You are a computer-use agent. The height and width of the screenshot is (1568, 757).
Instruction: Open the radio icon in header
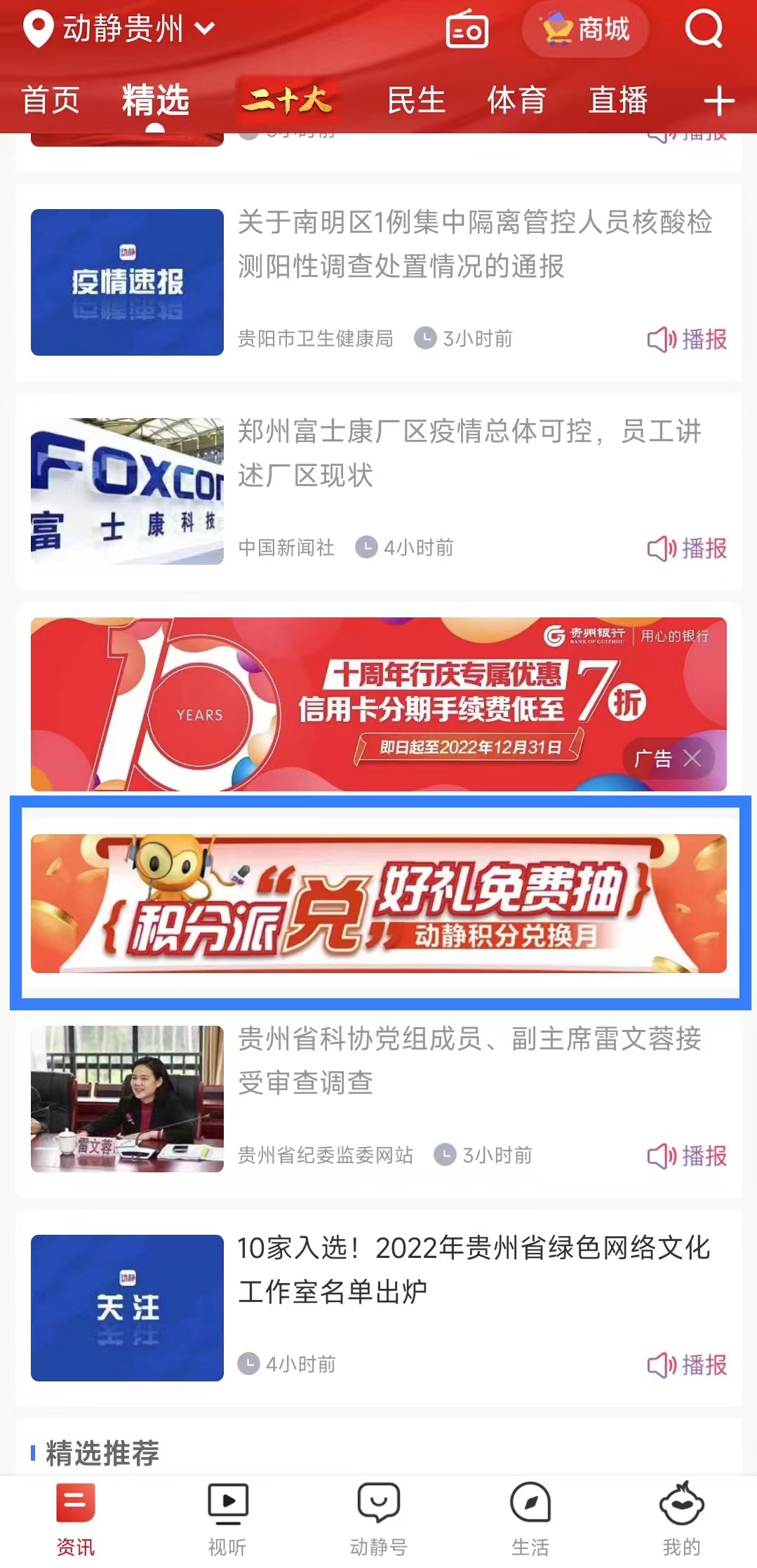coord(467,30)
